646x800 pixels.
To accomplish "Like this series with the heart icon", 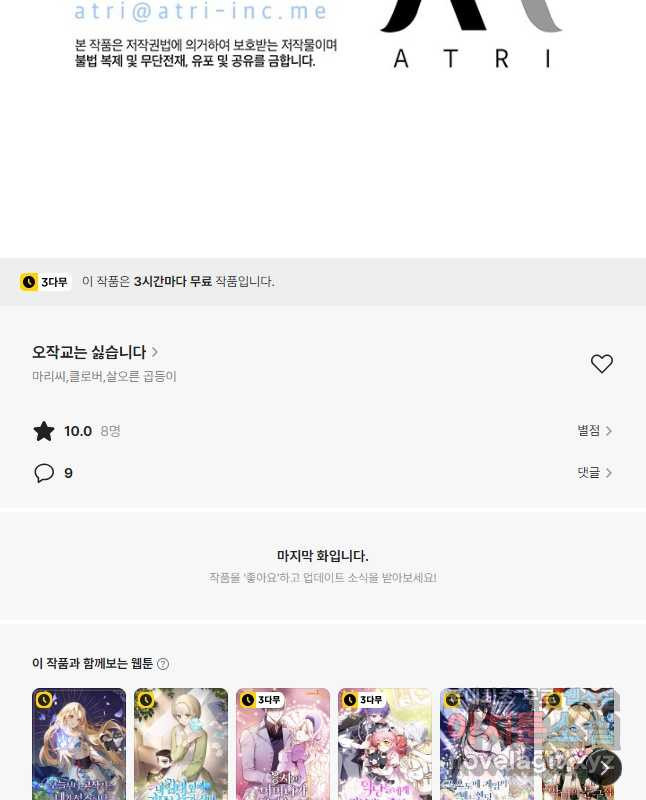I will (x=601, y=364).
